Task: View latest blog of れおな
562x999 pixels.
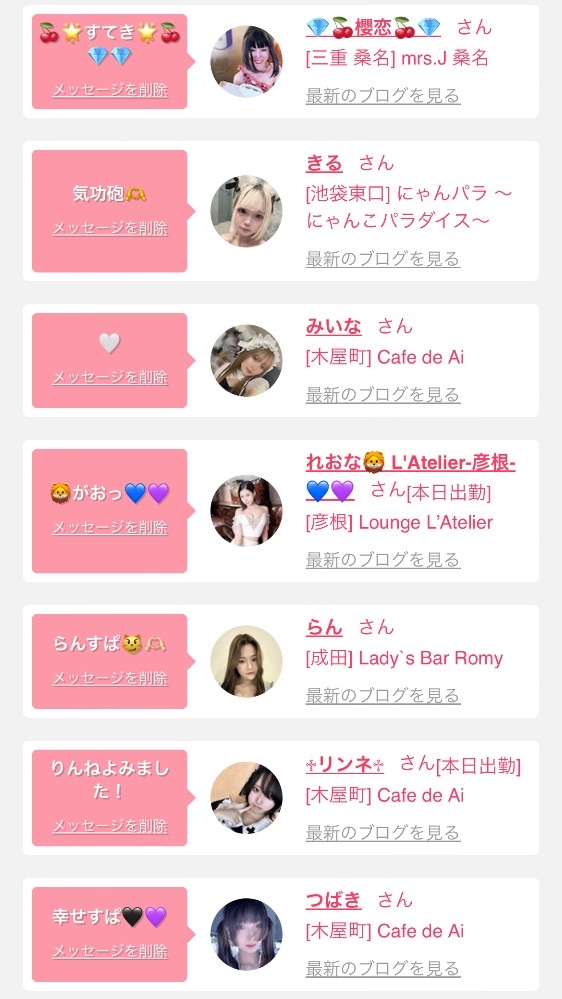Action: point(383,560)
